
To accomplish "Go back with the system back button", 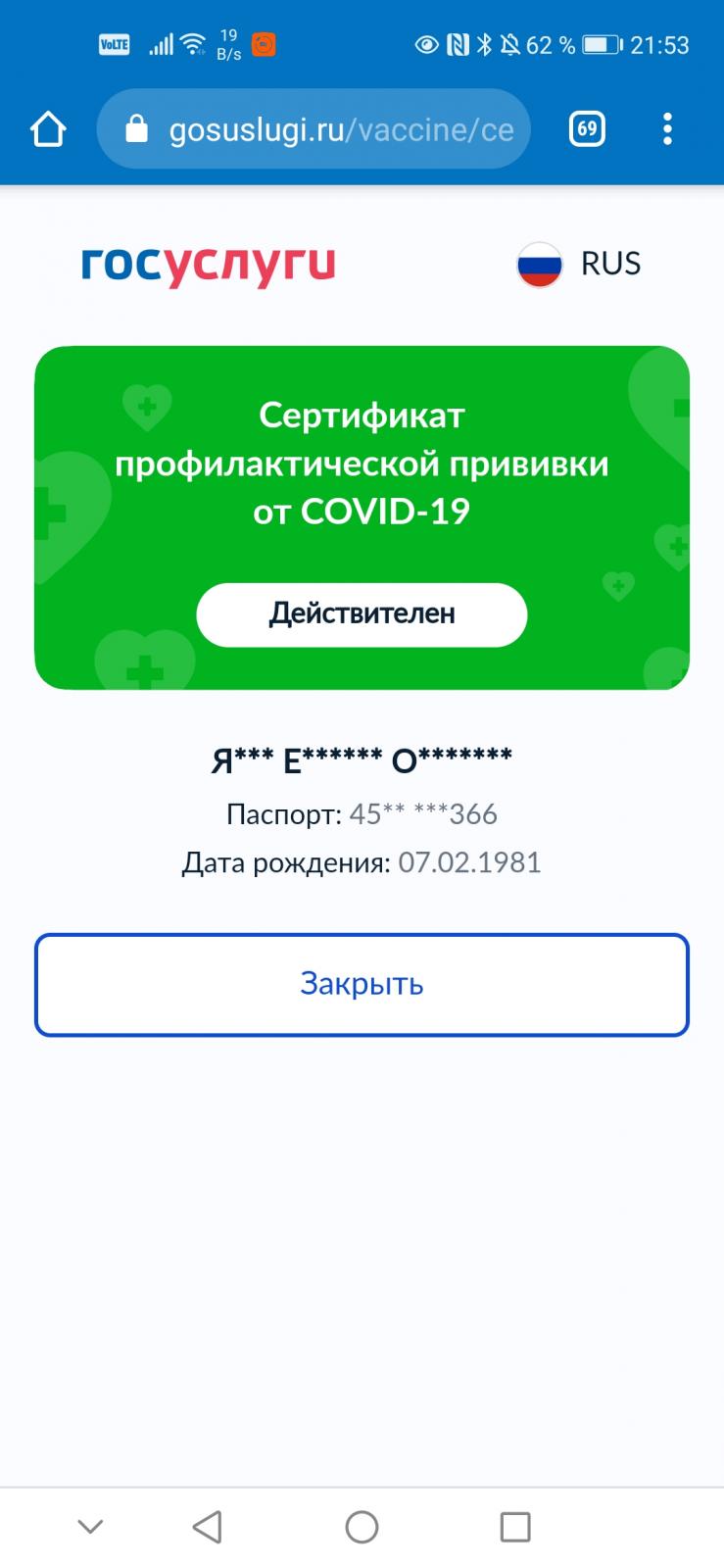I will (x=207, y=1527).
